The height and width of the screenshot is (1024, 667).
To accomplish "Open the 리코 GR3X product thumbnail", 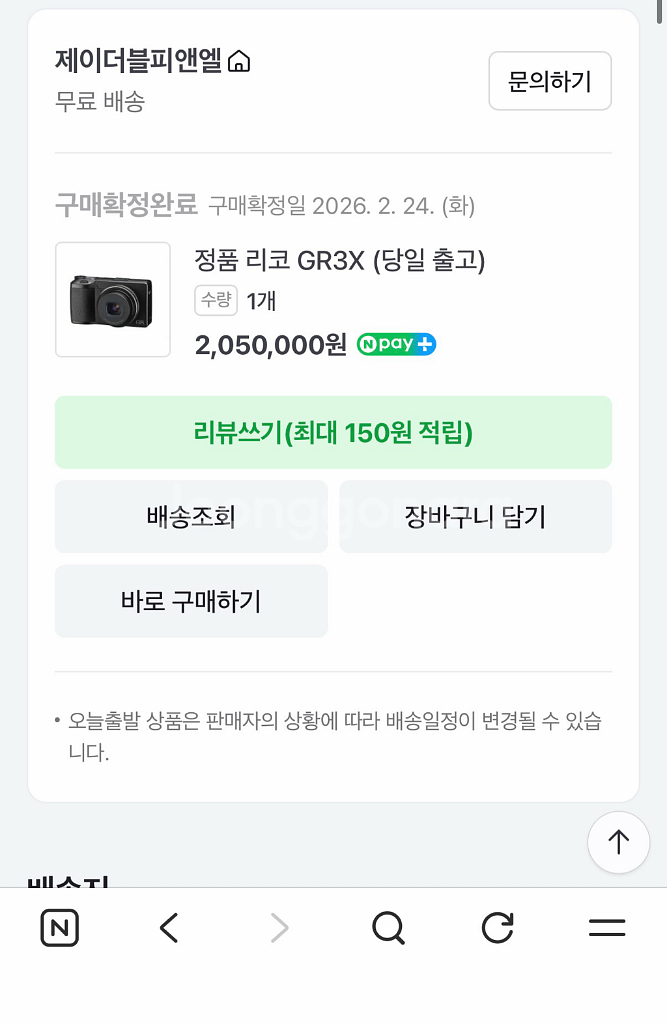I will pos(113,299).
